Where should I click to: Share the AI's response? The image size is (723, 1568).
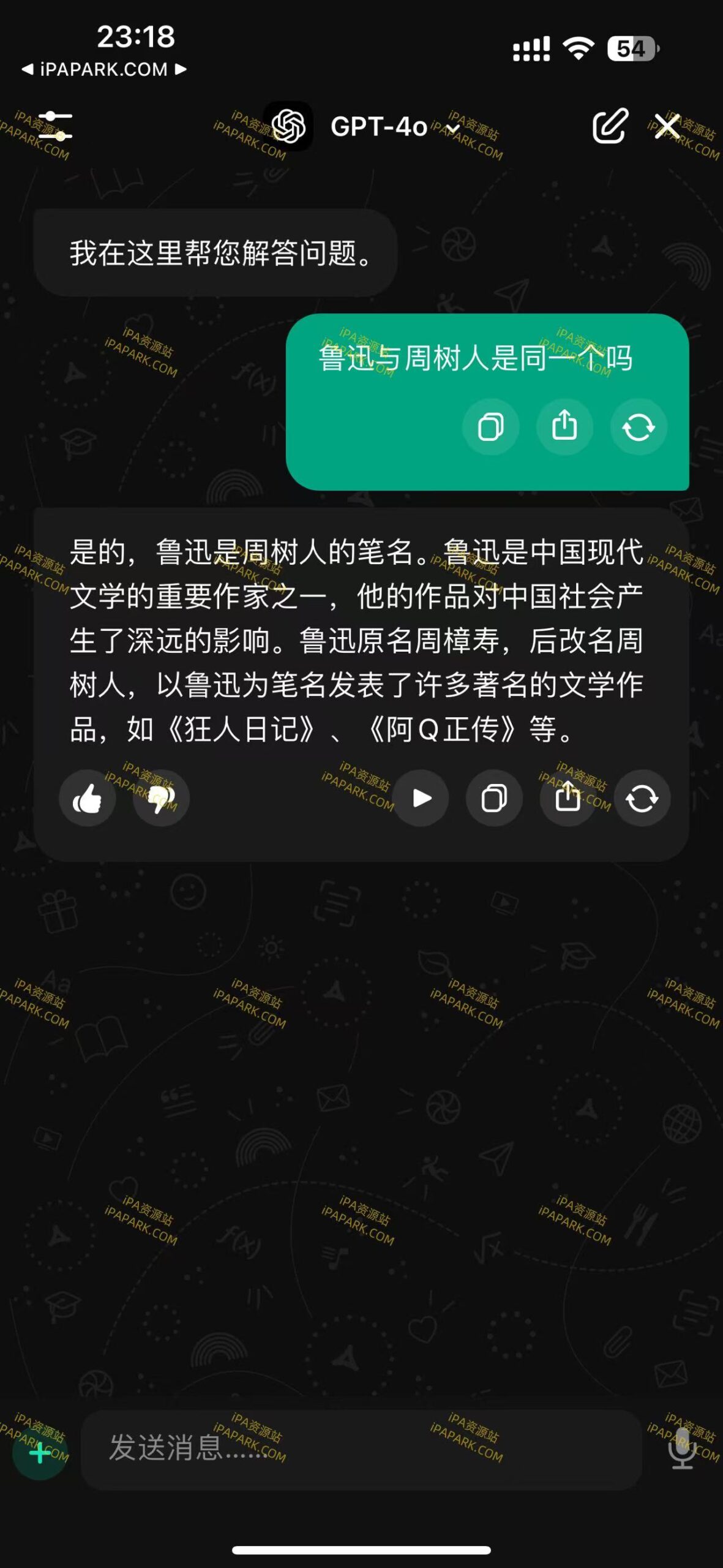click(x=566, y=797)
